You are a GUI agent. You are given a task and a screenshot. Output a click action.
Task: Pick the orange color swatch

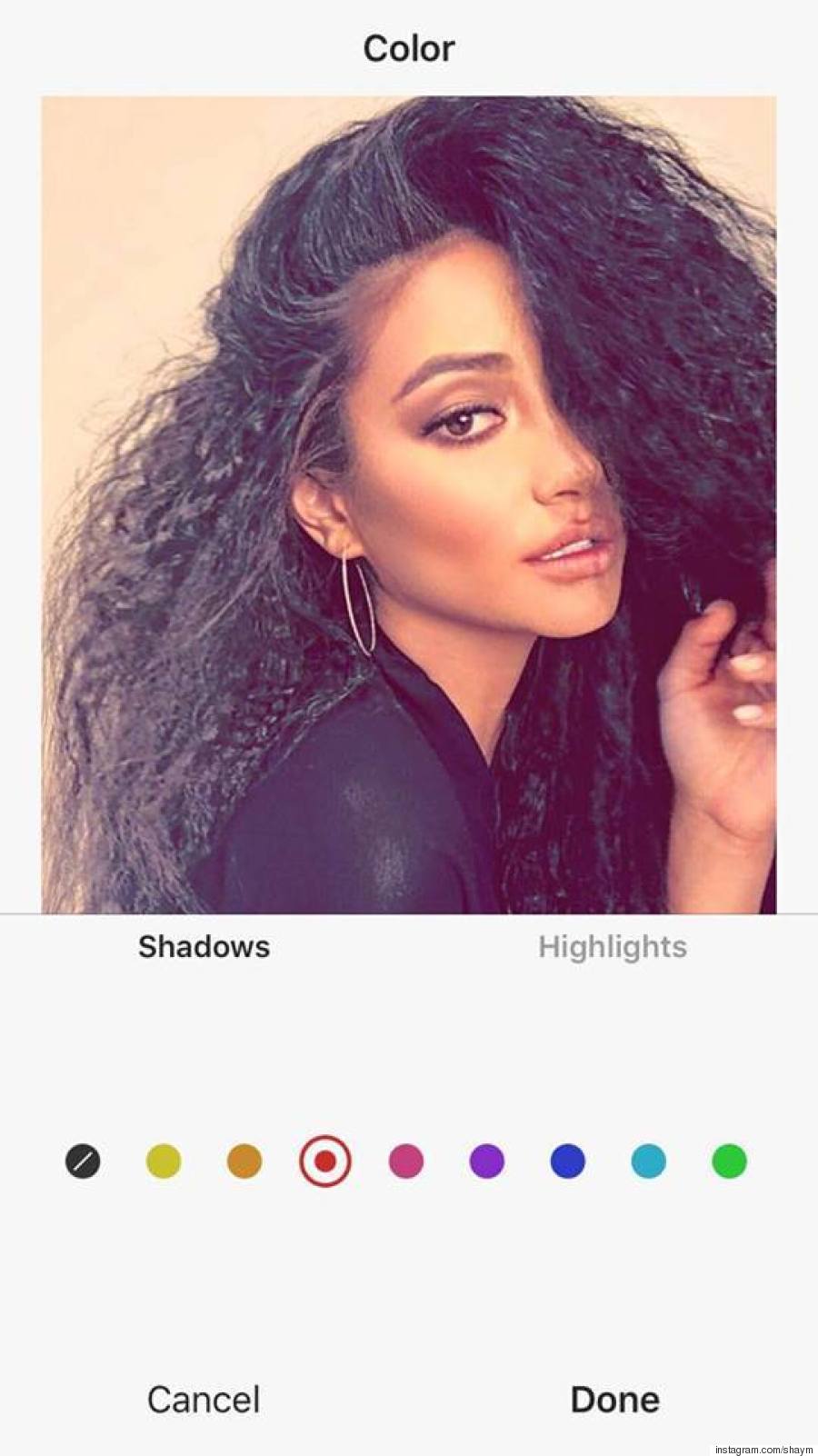click(244, 1161)
